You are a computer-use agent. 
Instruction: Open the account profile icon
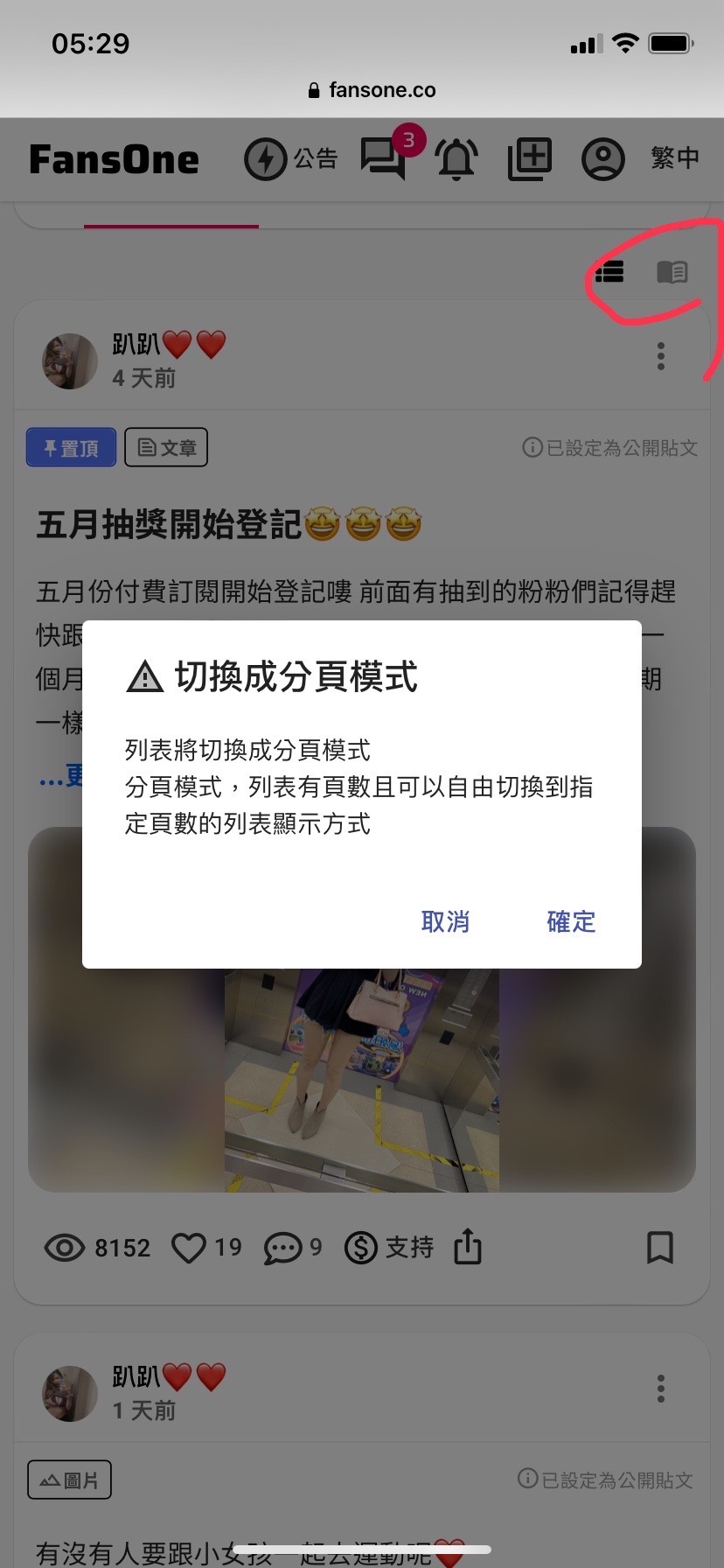[603, 159]
